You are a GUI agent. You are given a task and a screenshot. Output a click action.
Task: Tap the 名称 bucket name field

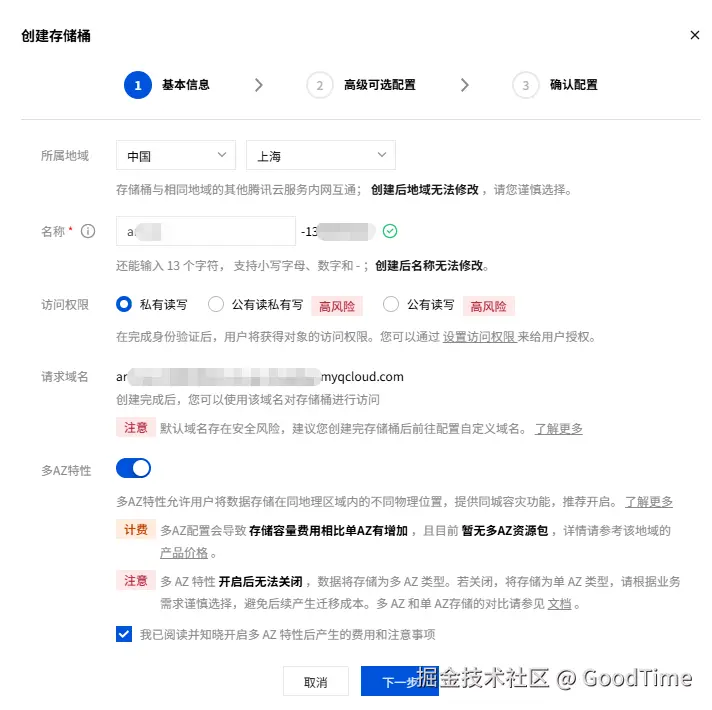[x=205, y=231]
